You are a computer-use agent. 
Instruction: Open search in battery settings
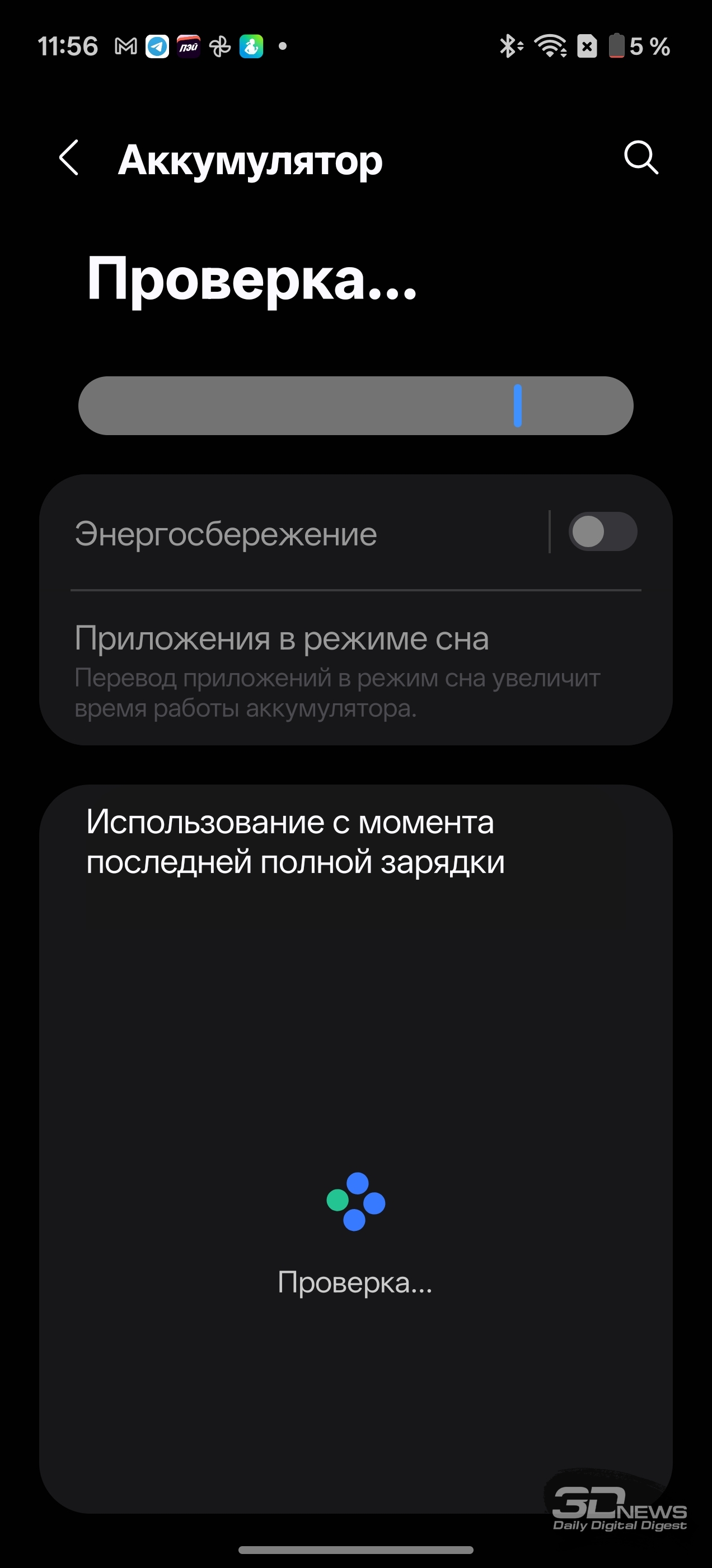[x=641, y=158]
